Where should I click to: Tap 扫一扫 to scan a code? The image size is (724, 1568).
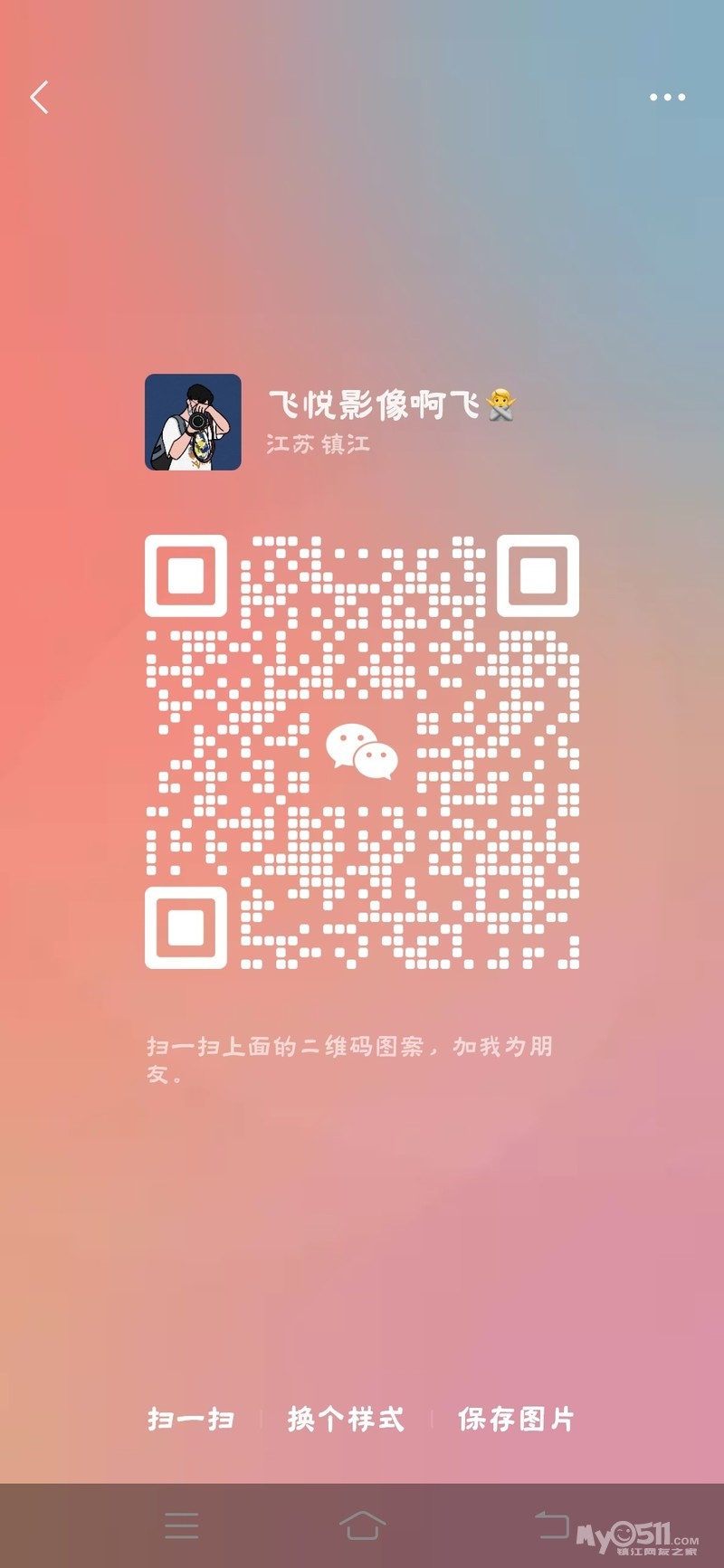click(191, 1418)
